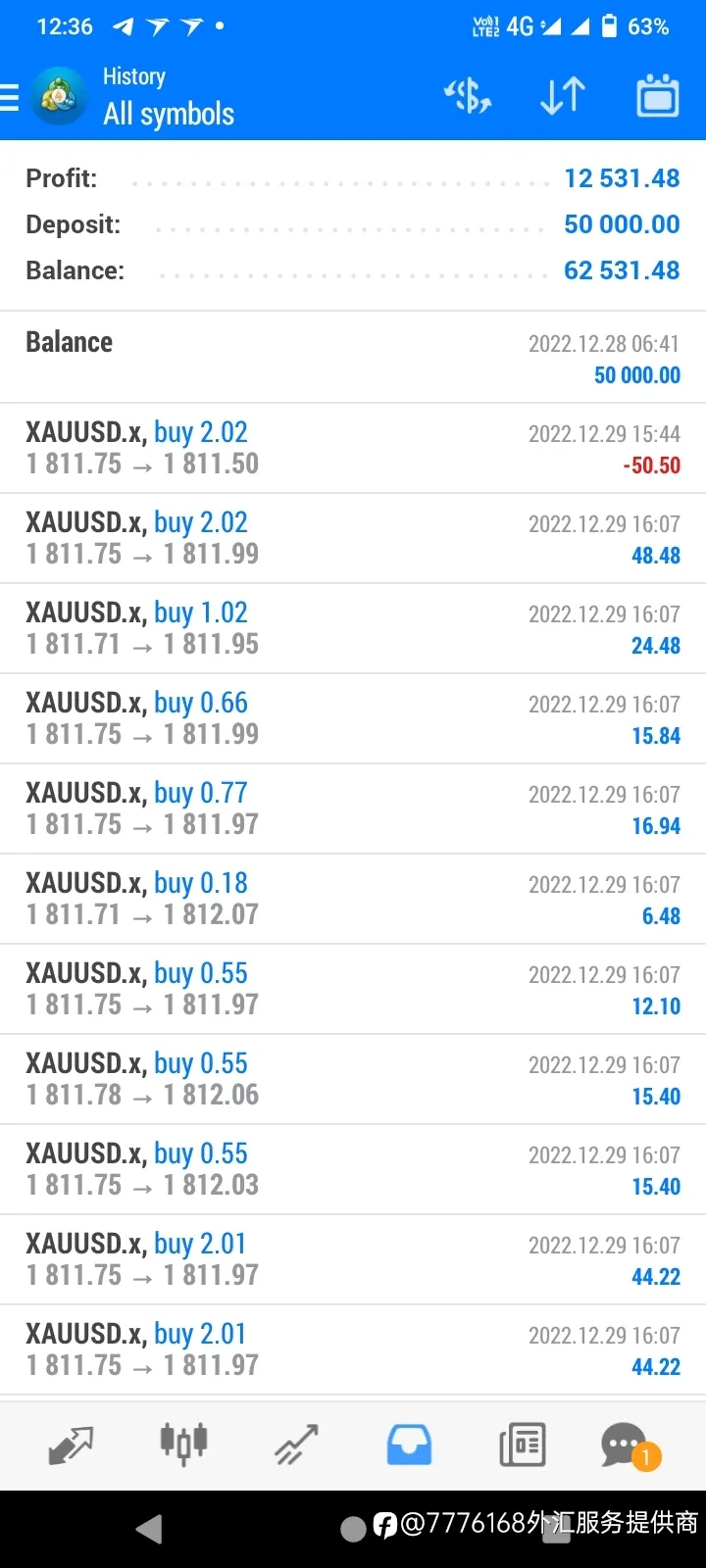Open the sort order arrows

pos(563,96)
